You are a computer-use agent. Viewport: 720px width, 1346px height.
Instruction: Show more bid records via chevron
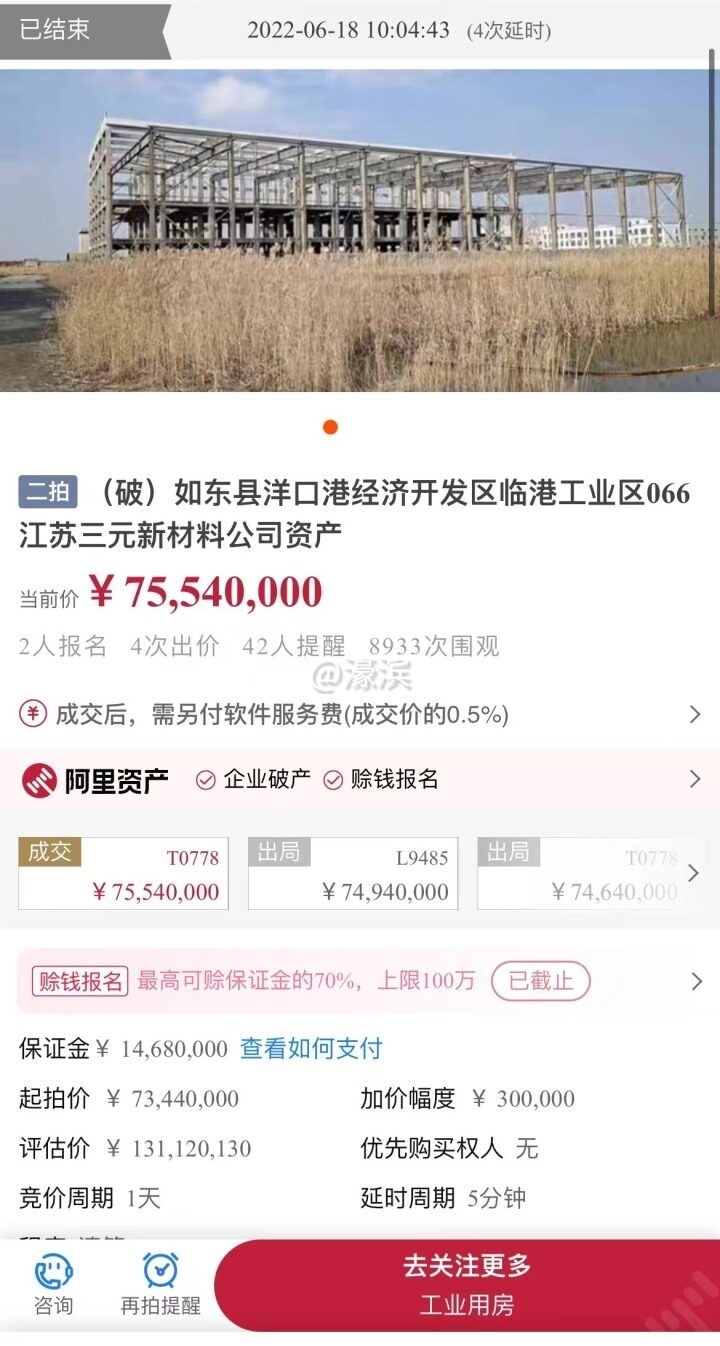(x=694, y=874)
